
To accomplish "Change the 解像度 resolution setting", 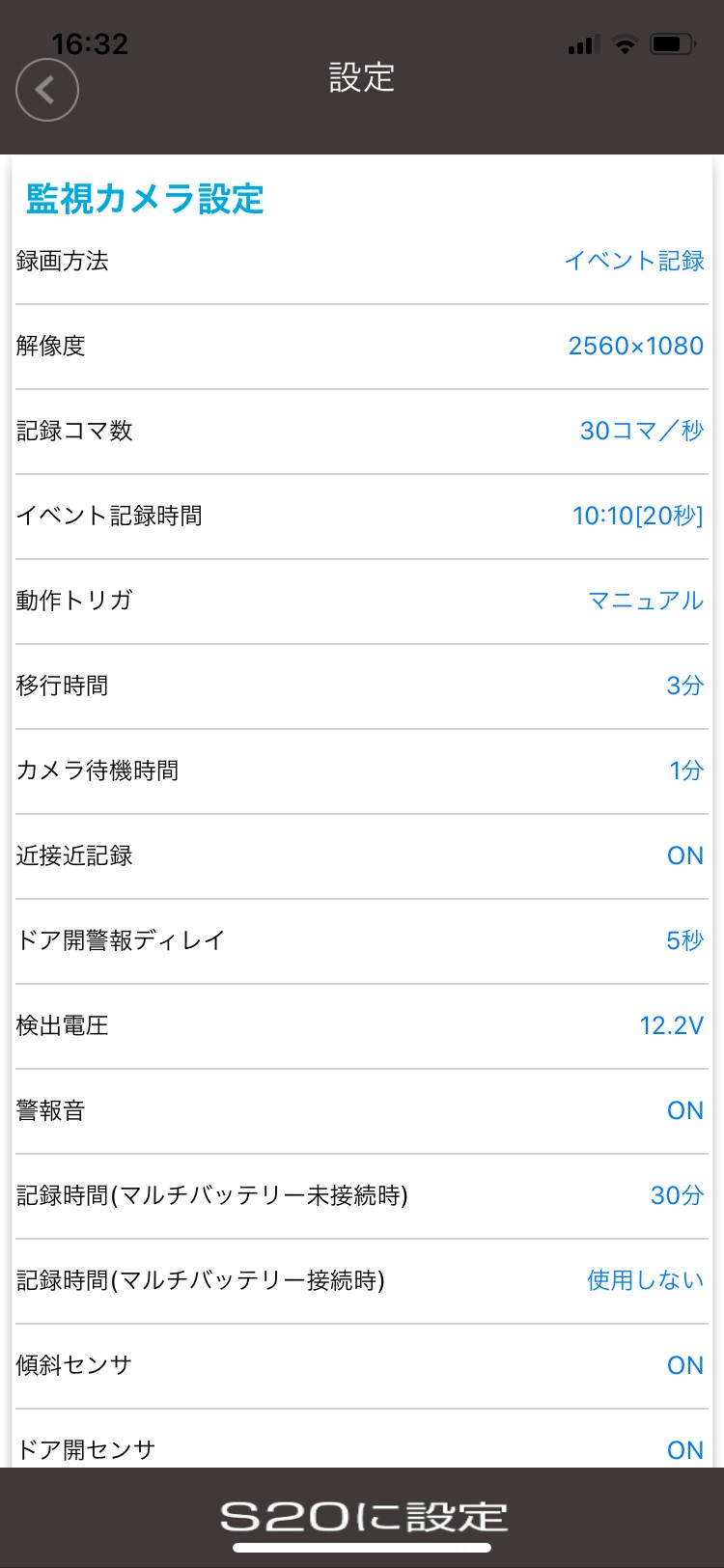I will (x=361, y=347).
